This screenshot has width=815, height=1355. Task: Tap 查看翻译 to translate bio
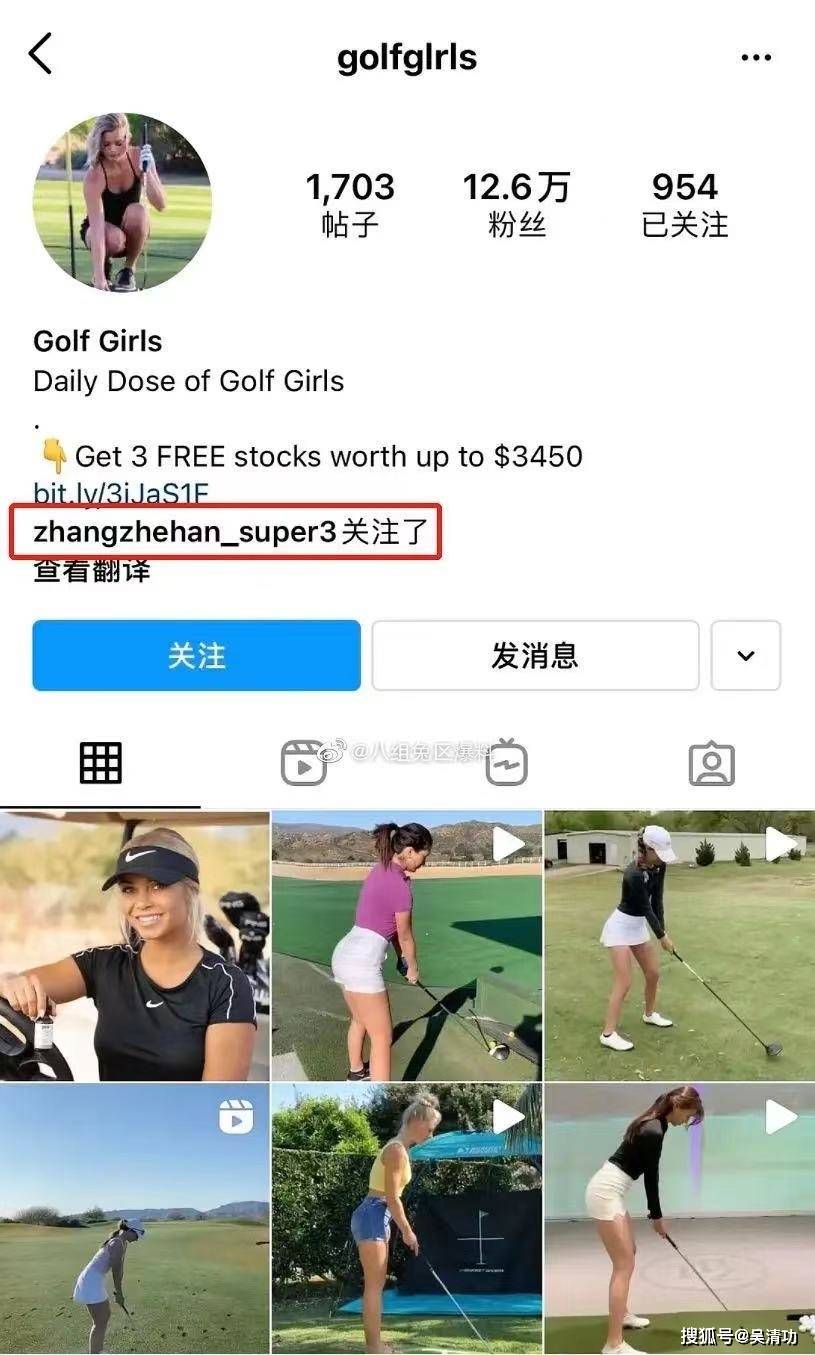pos(92,571)
